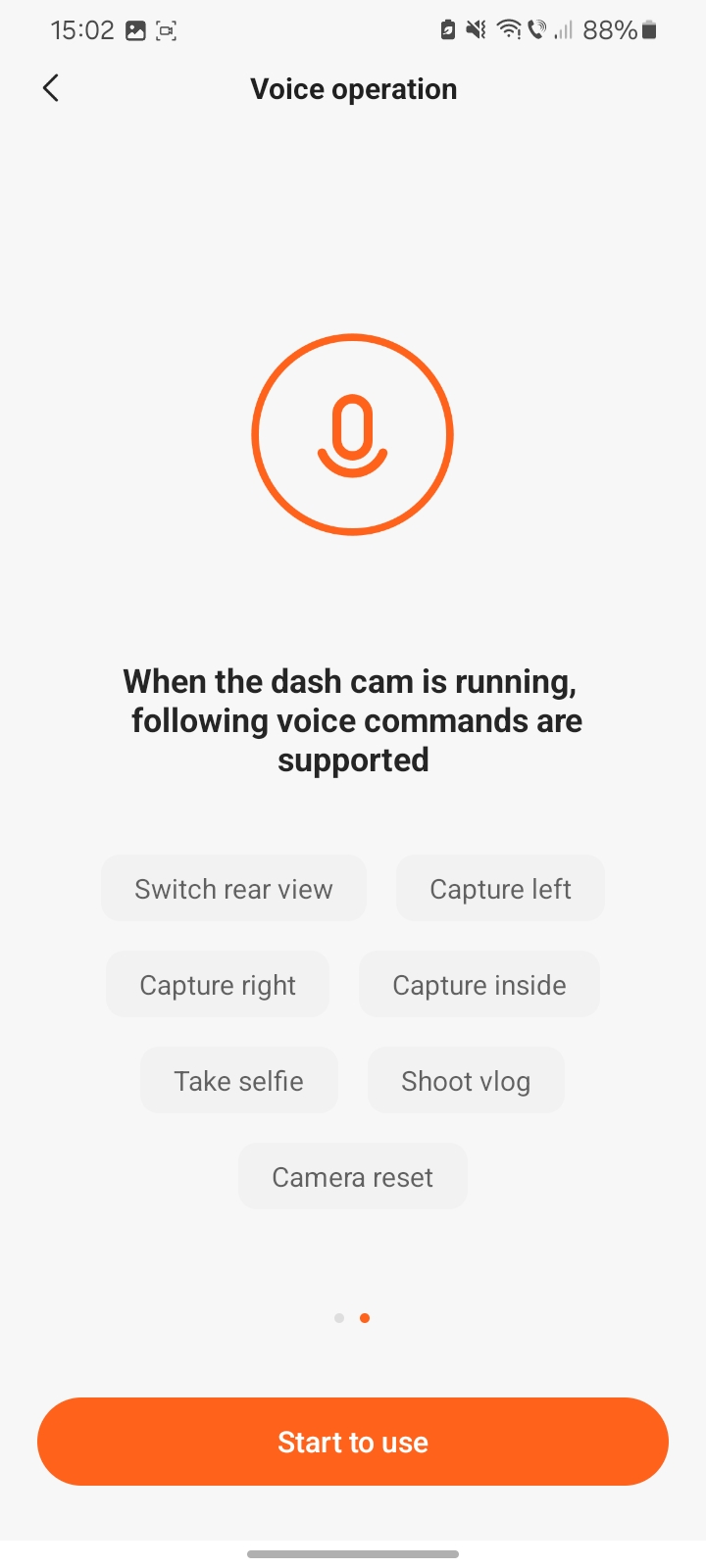706x1568 pixels.
Task: Select the Take selfie chip
Action: (239, 1081)
